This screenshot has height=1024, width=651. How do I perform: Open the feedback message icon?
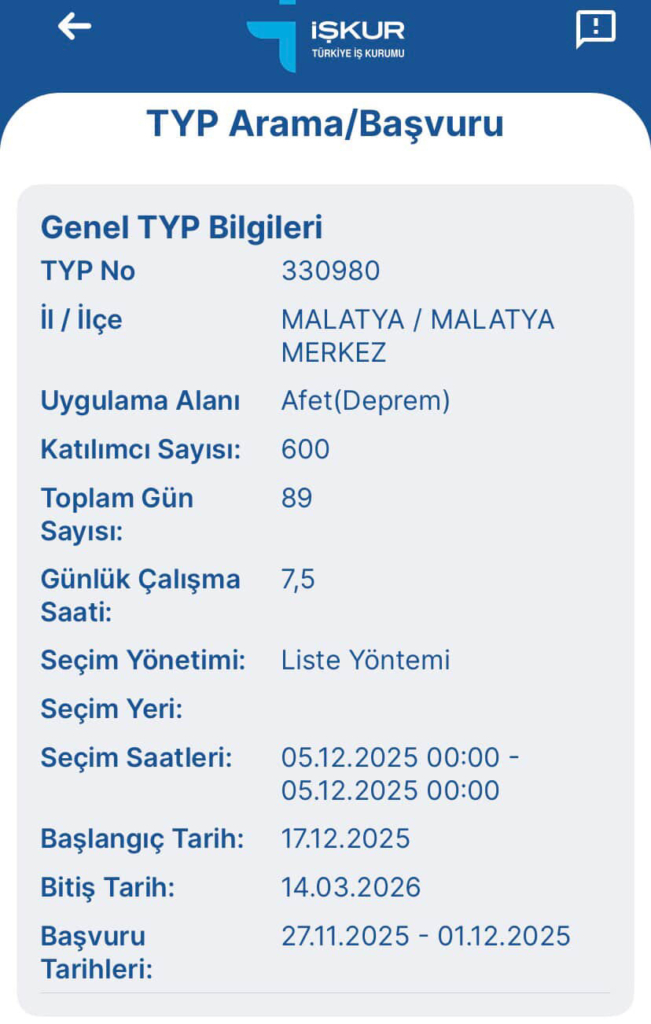[595, 29]
